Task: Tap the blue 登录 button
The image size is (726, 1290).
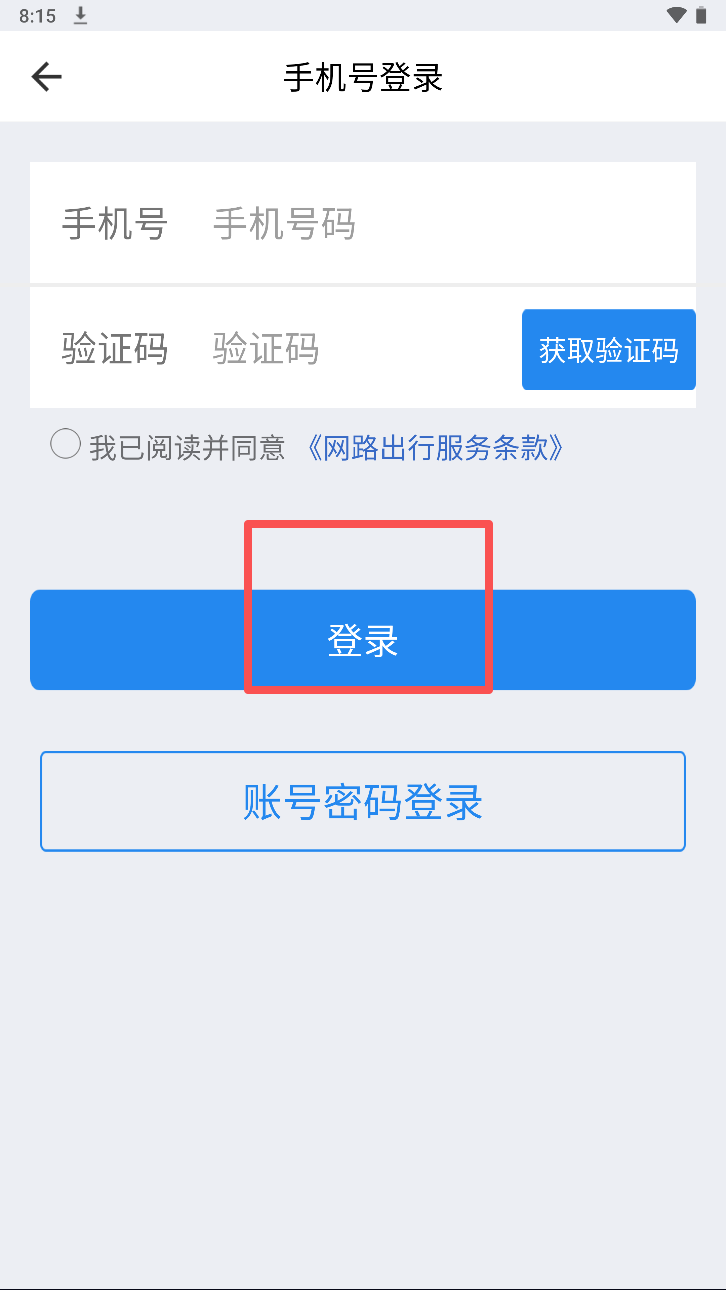Action: tap(363, 640)
